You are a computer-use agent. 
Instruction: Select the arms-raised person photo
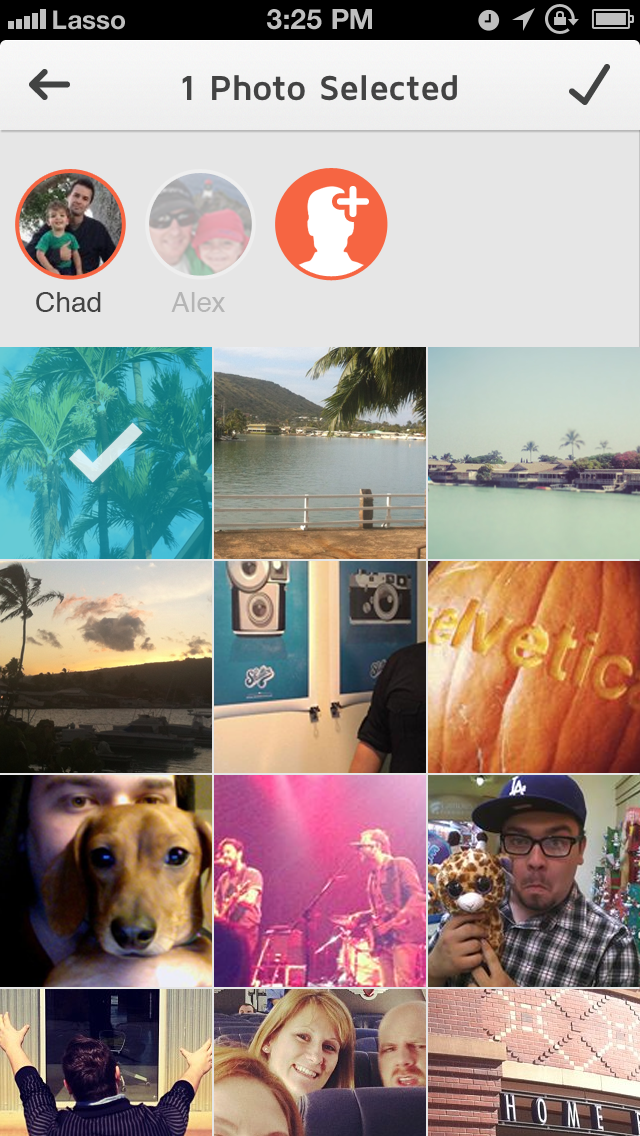point(106,1062)
